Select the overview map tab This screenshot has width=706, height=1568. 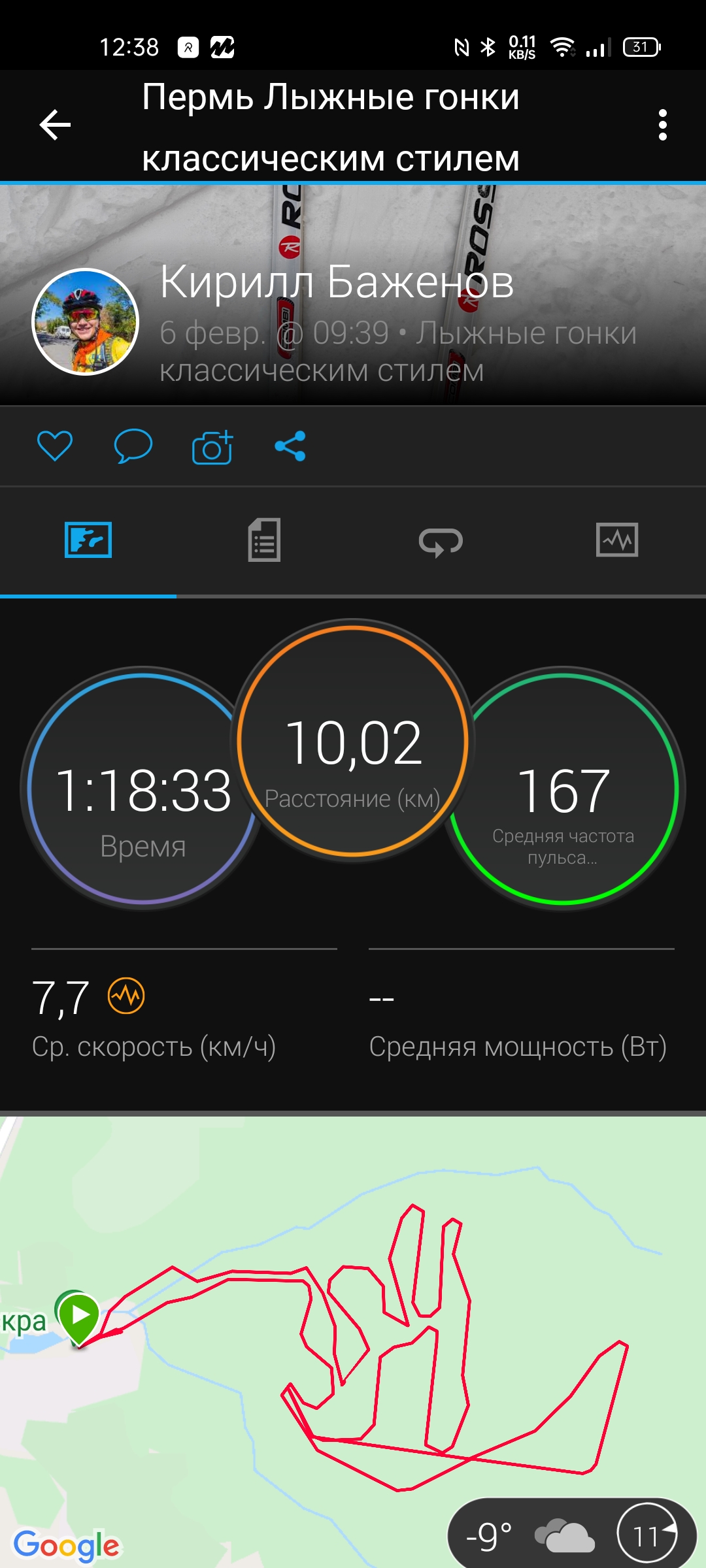coord(88,540)
